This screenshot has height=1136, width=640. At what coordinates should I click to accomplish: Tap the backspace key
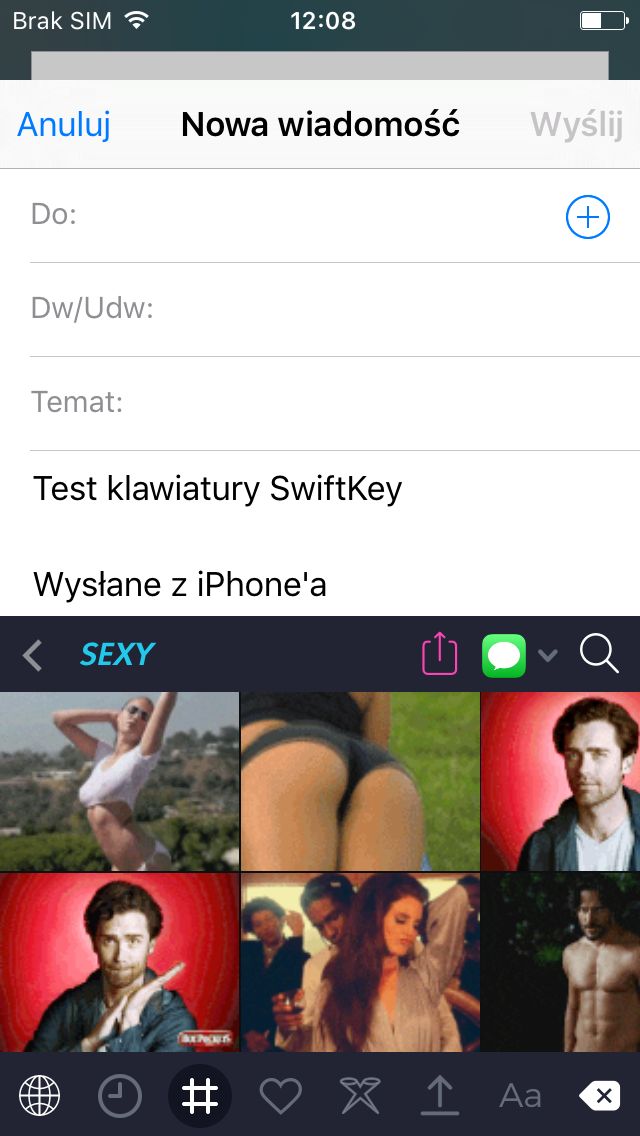(x=599, y=1095)
